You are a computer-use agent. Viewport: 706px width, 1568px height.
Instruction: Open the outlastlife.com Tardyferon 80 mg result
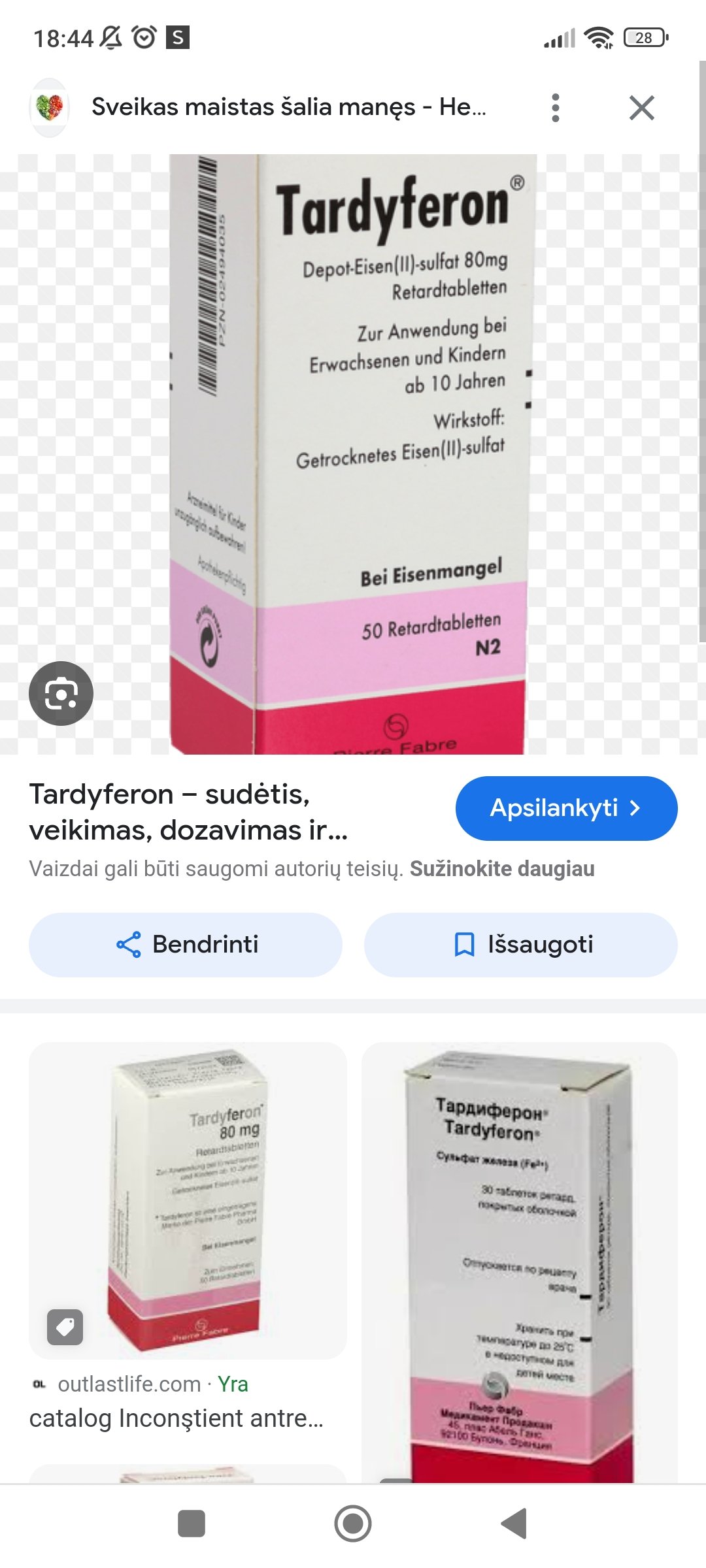pyautogui.click(x=188, y=1201)
